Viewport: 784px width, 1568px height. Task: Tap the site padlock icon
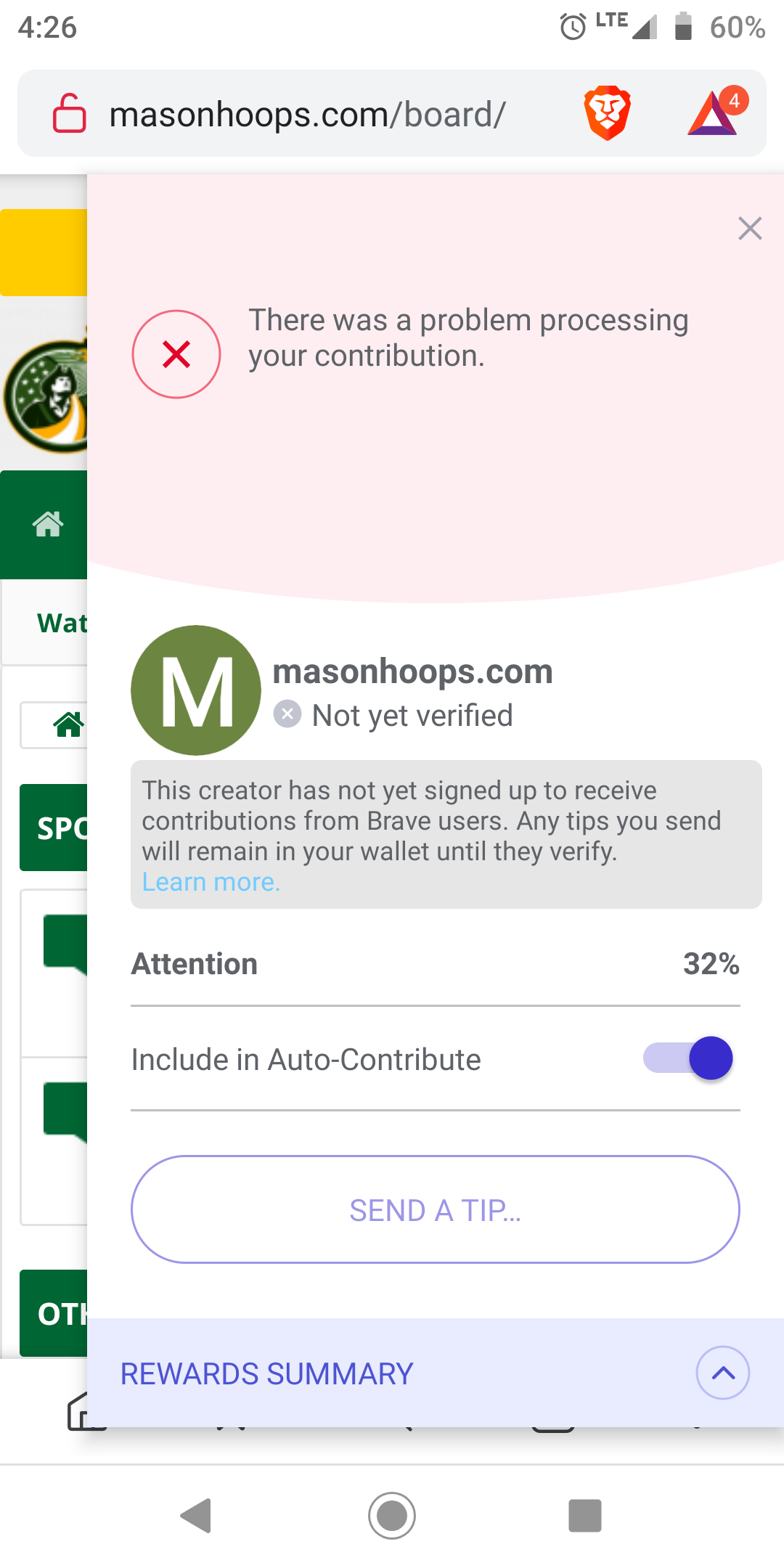(x=70, y=113)
